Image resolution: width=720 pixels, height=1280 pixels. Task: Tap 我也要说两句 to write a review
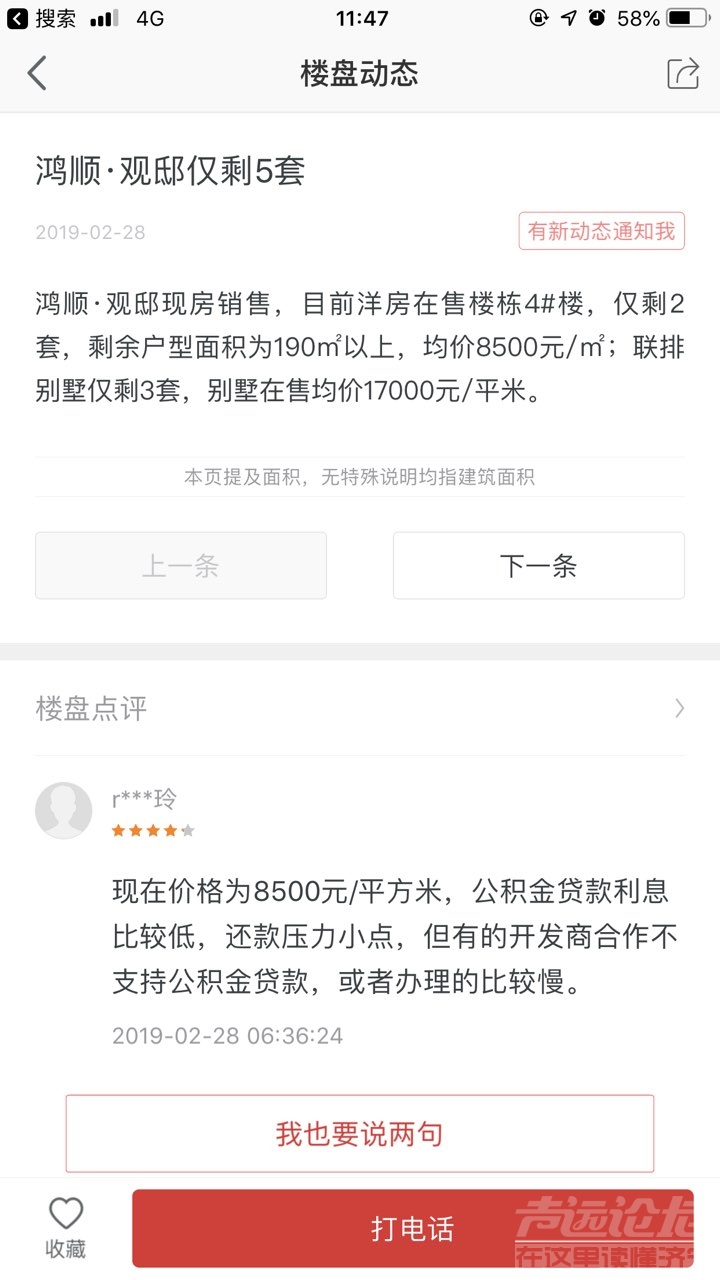tap(360, 1134)
